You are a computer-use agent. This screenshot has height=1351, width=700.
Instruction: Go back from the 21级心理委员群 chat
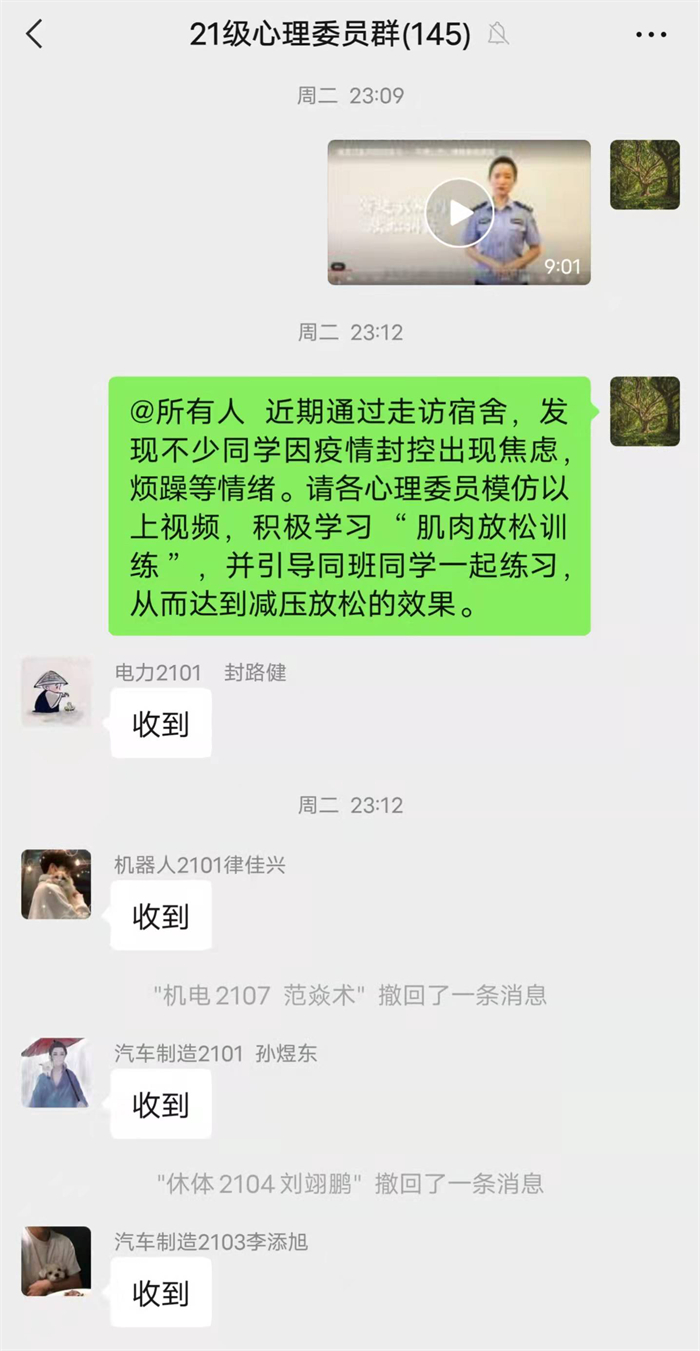[35, 35]
